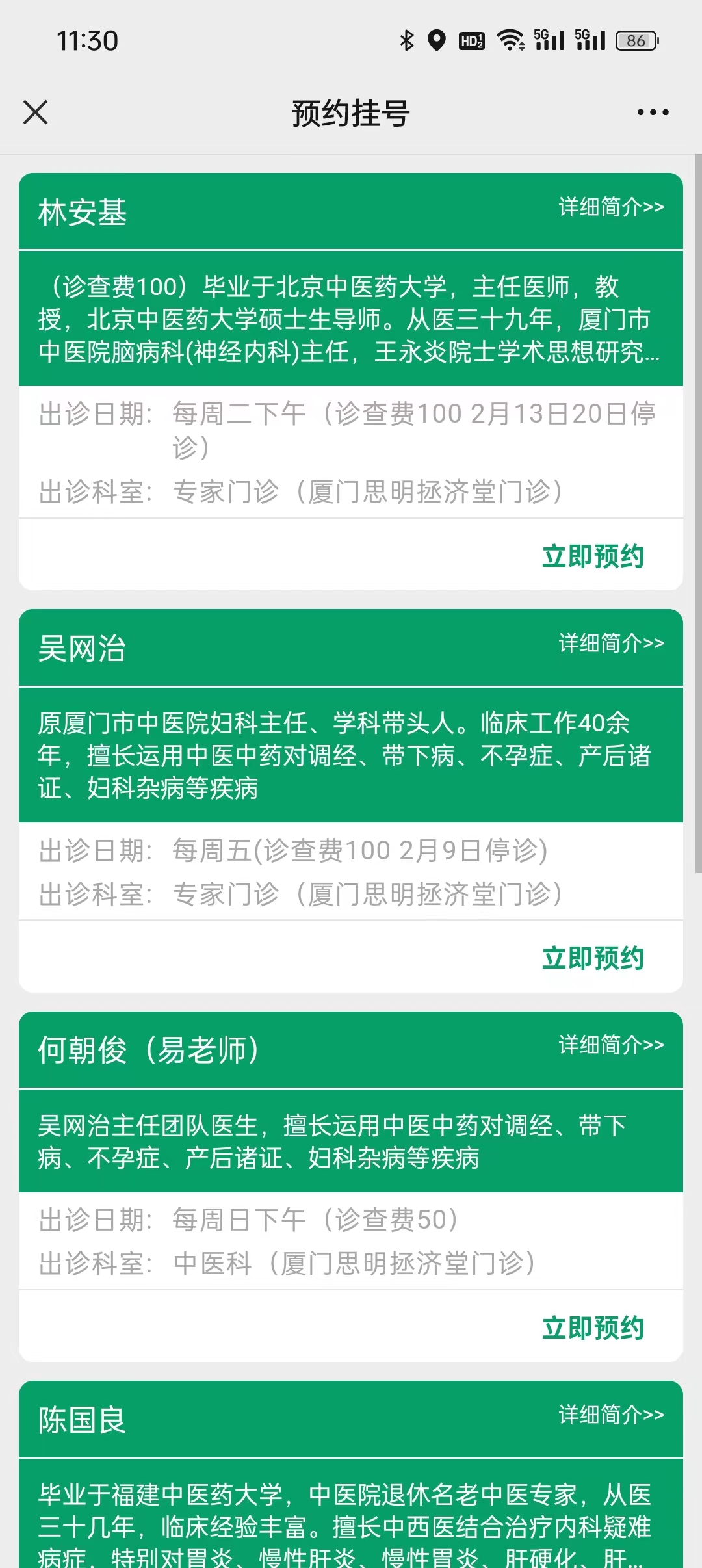See detailed profile of 何朝俊（易老师）

(611, 1045)
